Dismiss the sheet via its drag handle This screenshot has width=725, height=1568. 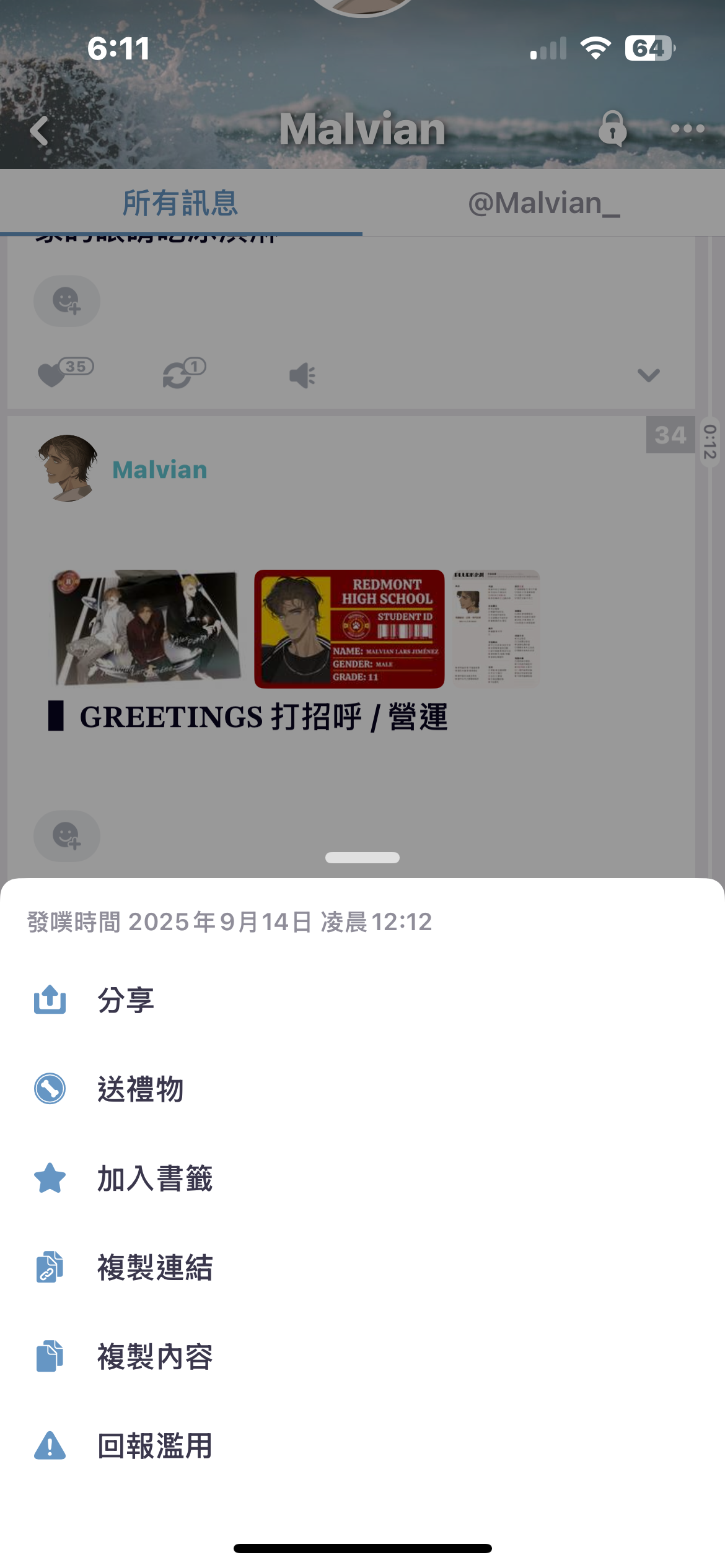point(362,858)
